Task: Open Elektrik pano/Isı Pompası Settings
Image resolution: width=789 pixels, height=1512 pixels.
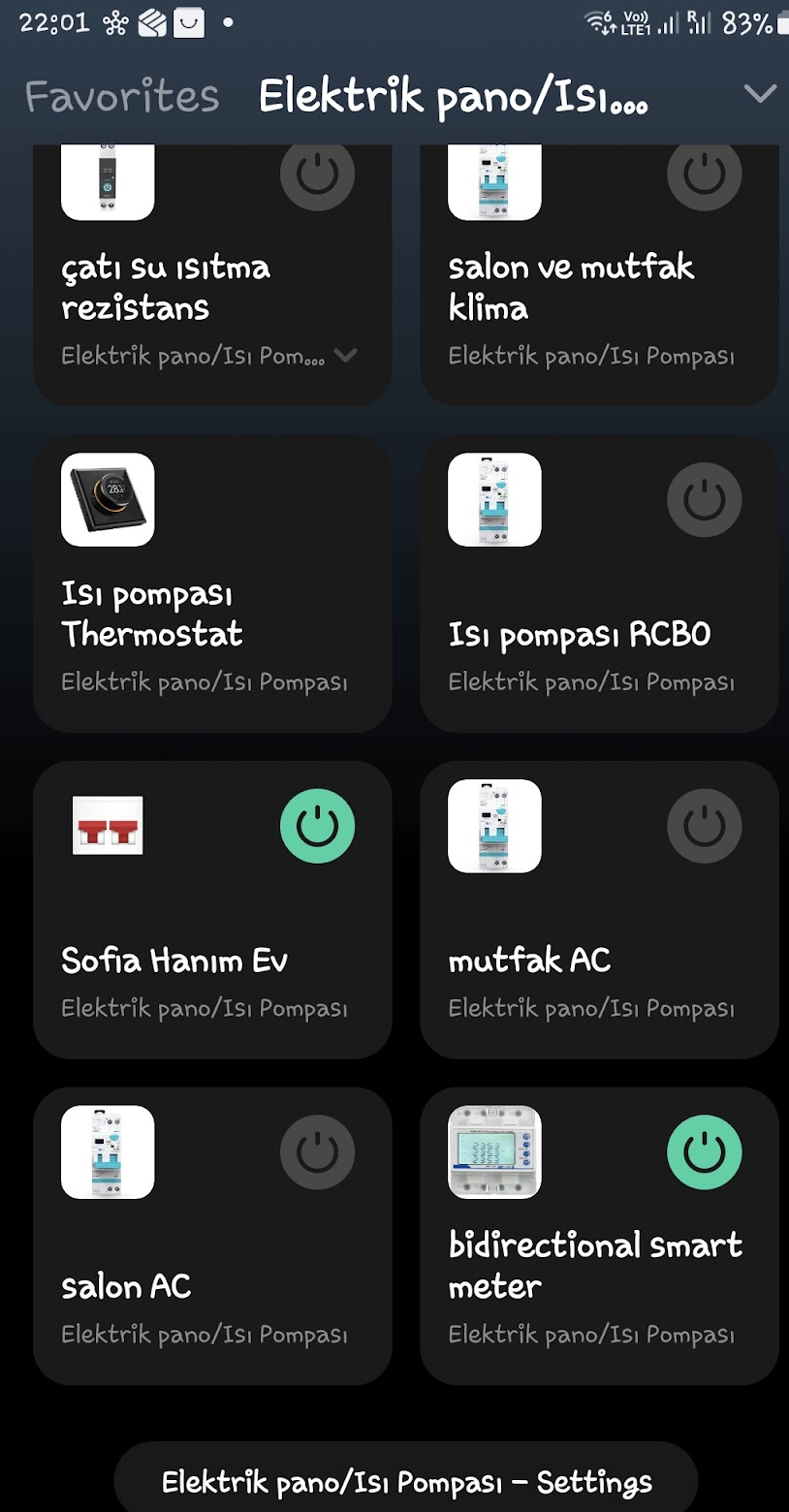Action: coord(406,1481)
